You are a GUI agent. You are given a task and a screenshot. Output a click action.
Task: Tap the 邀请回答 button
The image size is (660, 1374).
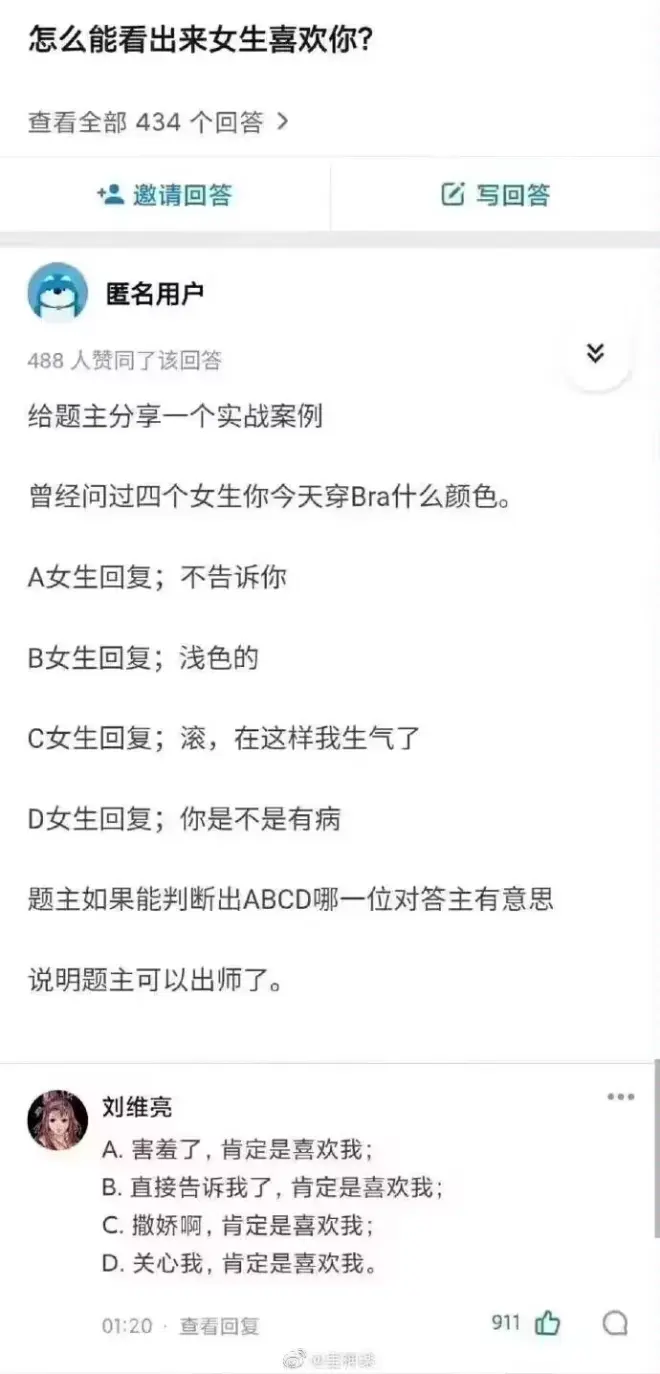tap(165, 194)
